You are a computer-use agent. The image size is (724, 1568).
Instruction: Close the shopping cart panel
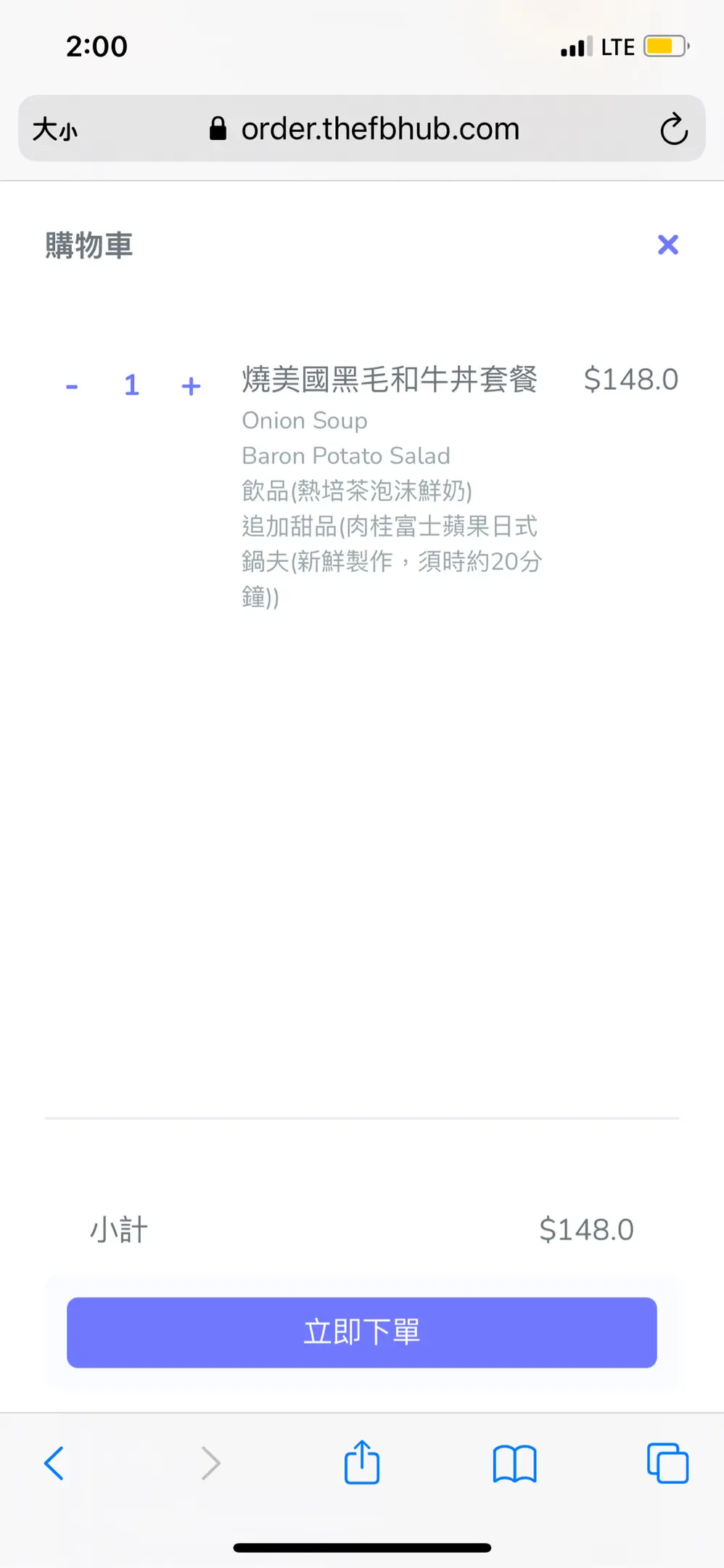(x=667, y=245)
